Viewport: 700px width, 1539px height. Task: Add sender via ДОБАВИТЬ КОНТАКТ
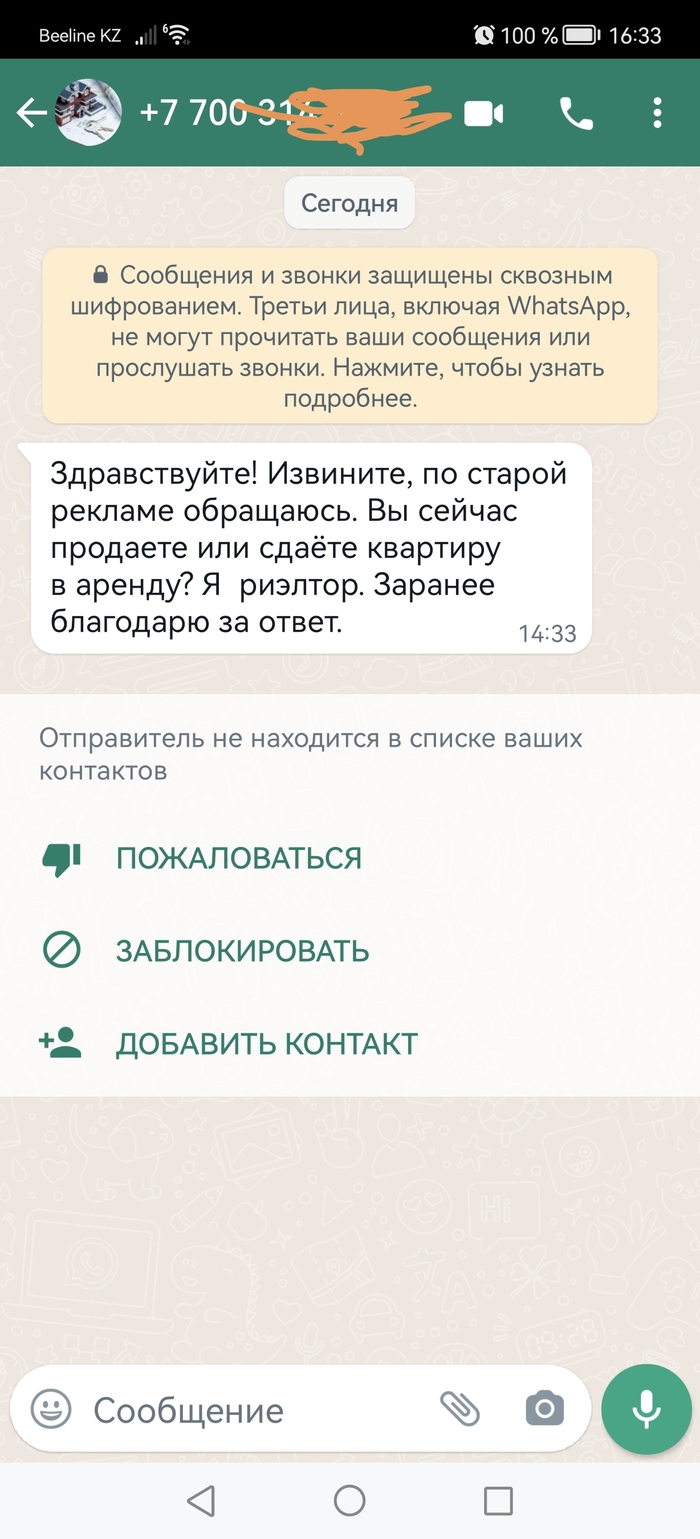(x=266, y=1044)
